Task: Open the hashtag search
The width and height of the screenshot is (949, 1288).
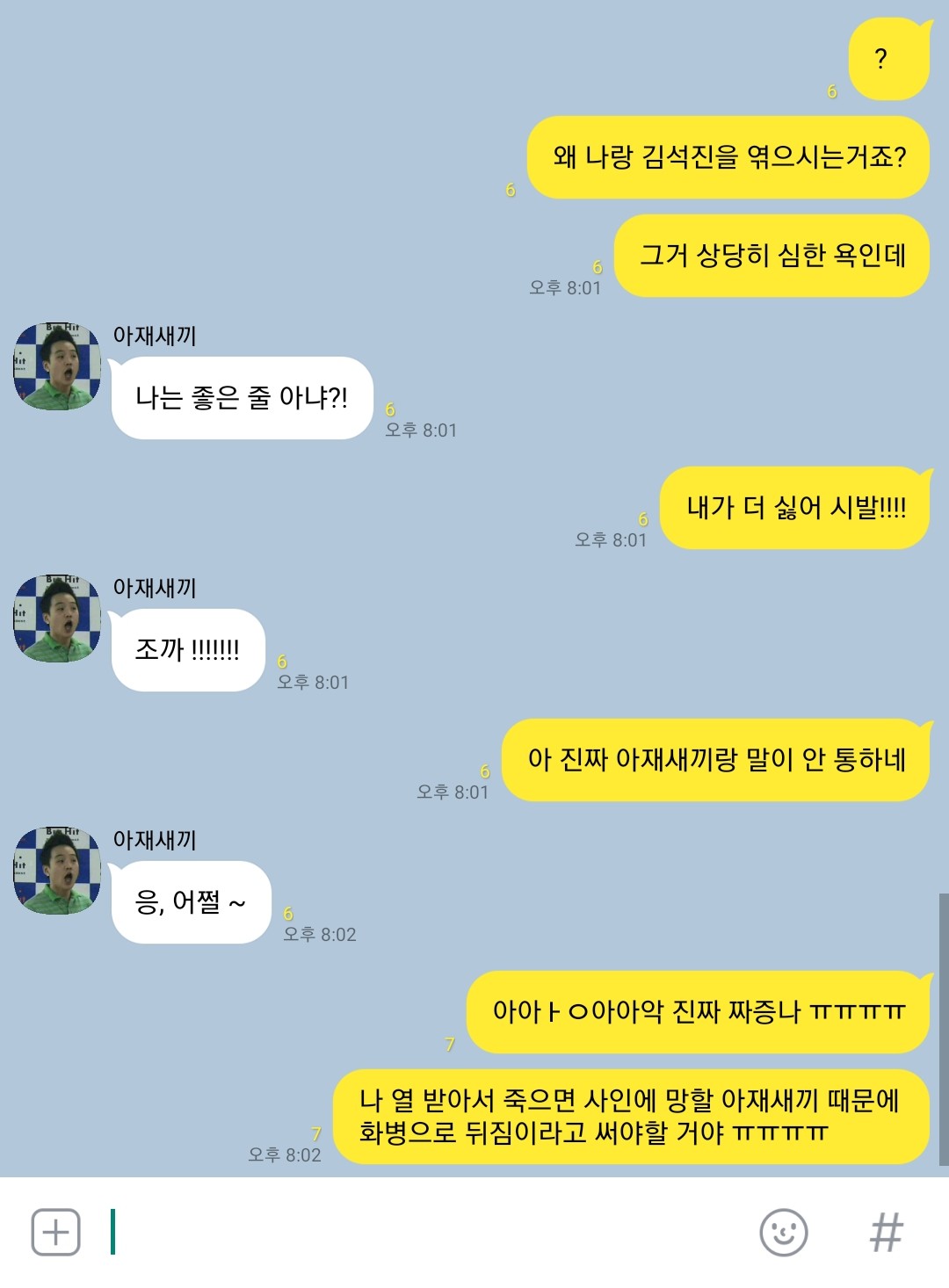Action: tap(886, 1232)
